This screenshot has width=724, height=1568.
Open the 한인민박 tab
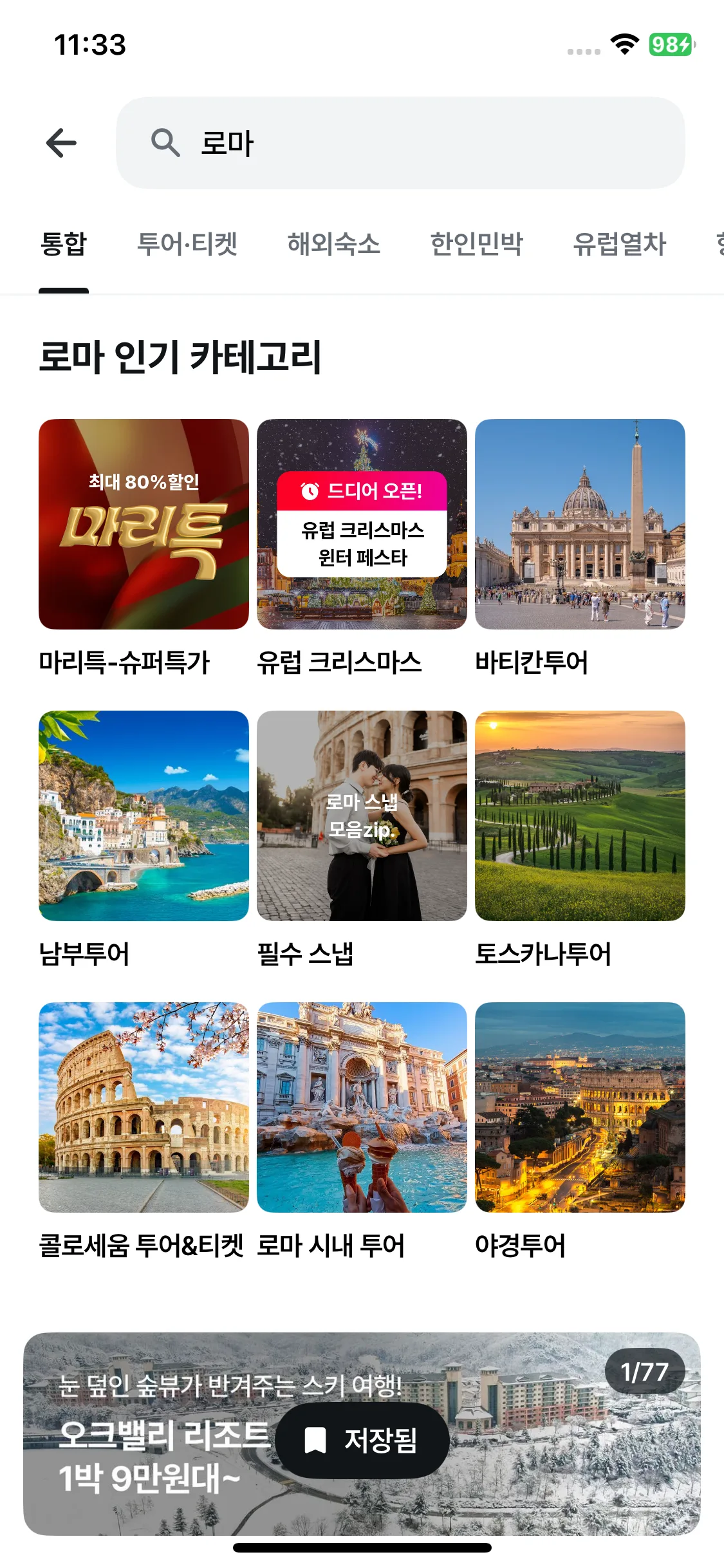478,245
